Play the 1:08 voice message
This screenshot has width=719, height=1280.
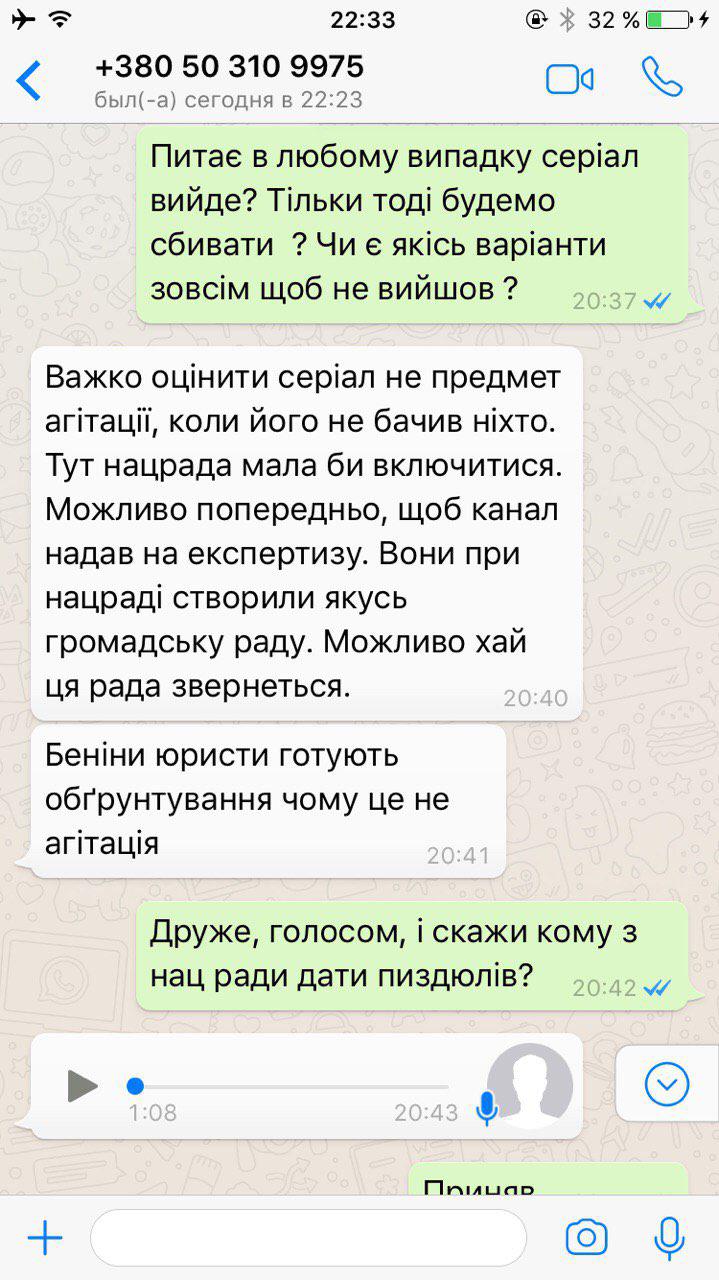pos(82,1086)
